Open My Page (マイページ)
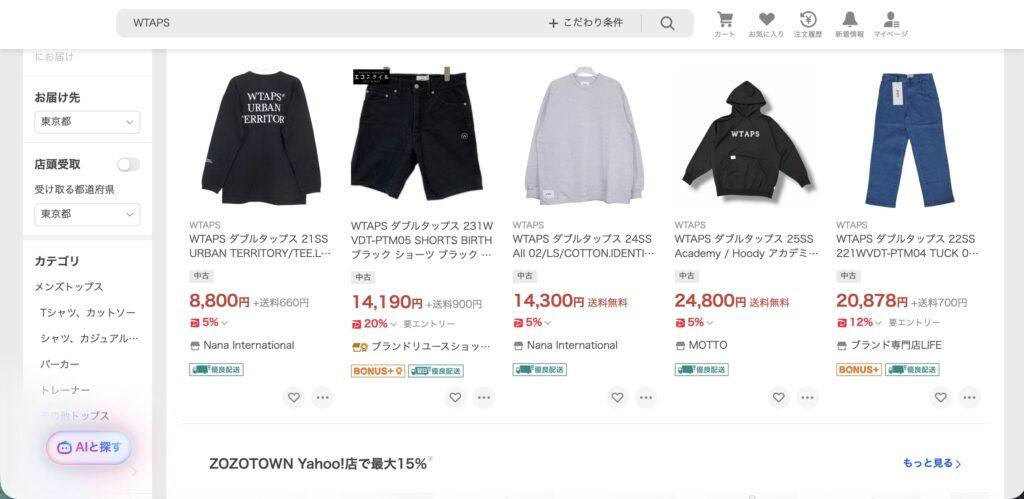1024x499 pixels. point(890,24)
